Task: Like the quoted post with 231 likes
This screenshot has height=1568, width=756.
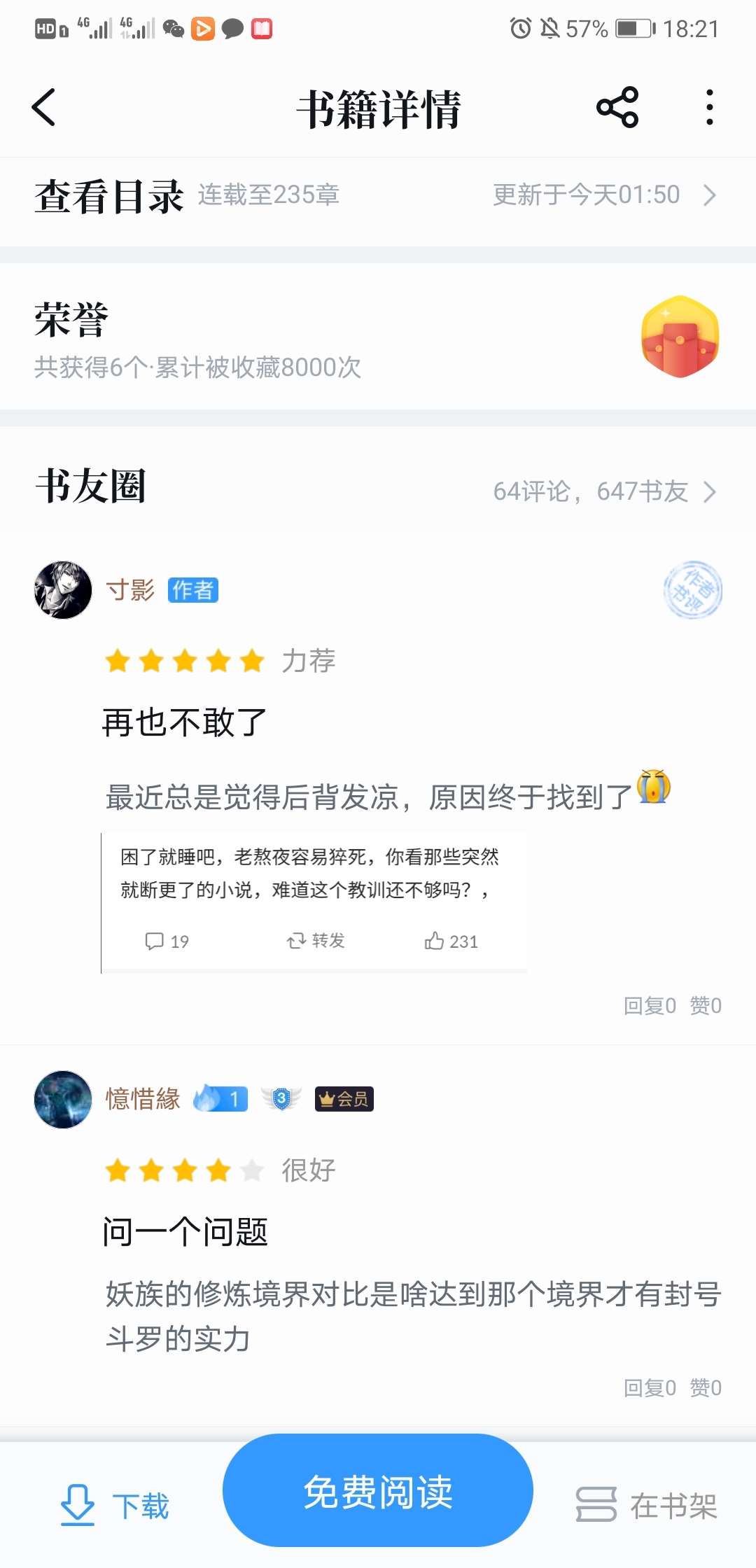Action: pos(451,941)
